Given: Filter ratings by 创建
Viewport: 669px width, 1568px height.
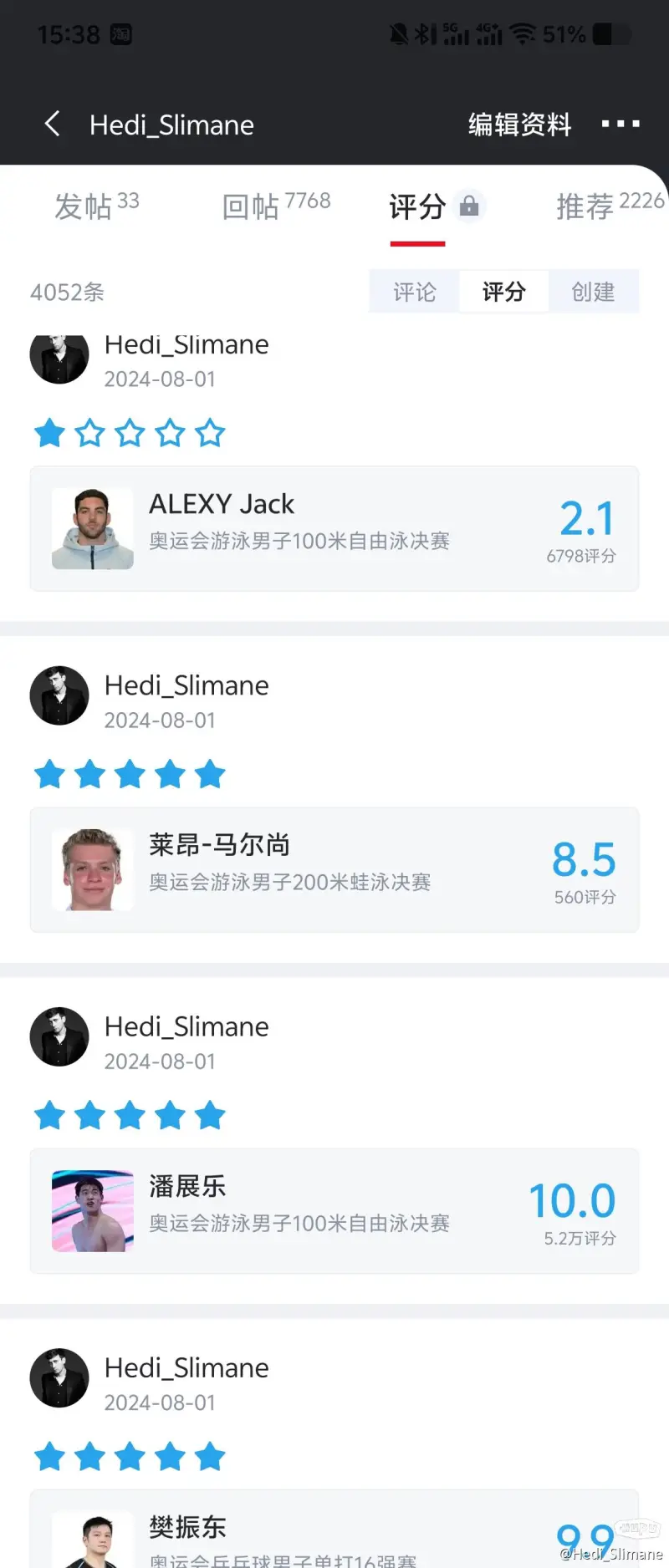Looking at the screenshot, I should coord(593,292).
